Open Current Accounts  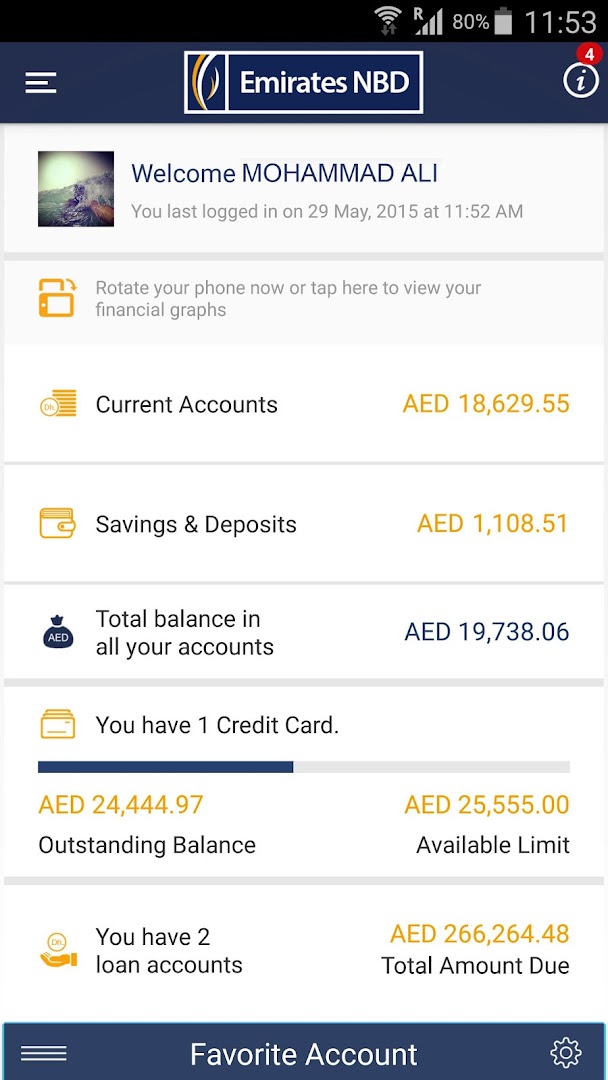click(304, 404)
